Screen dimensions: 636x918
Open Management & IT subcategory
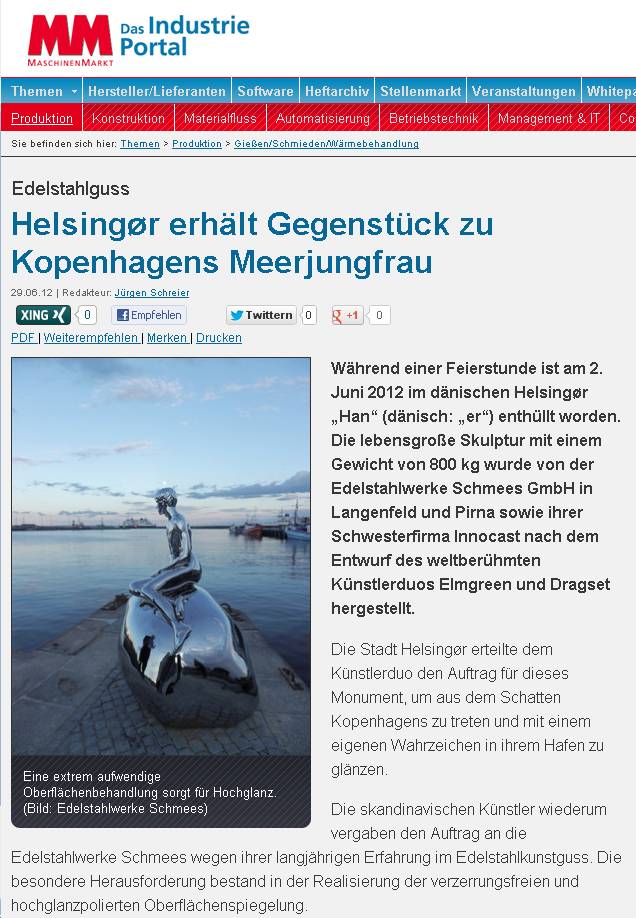(x=549, y=118)
